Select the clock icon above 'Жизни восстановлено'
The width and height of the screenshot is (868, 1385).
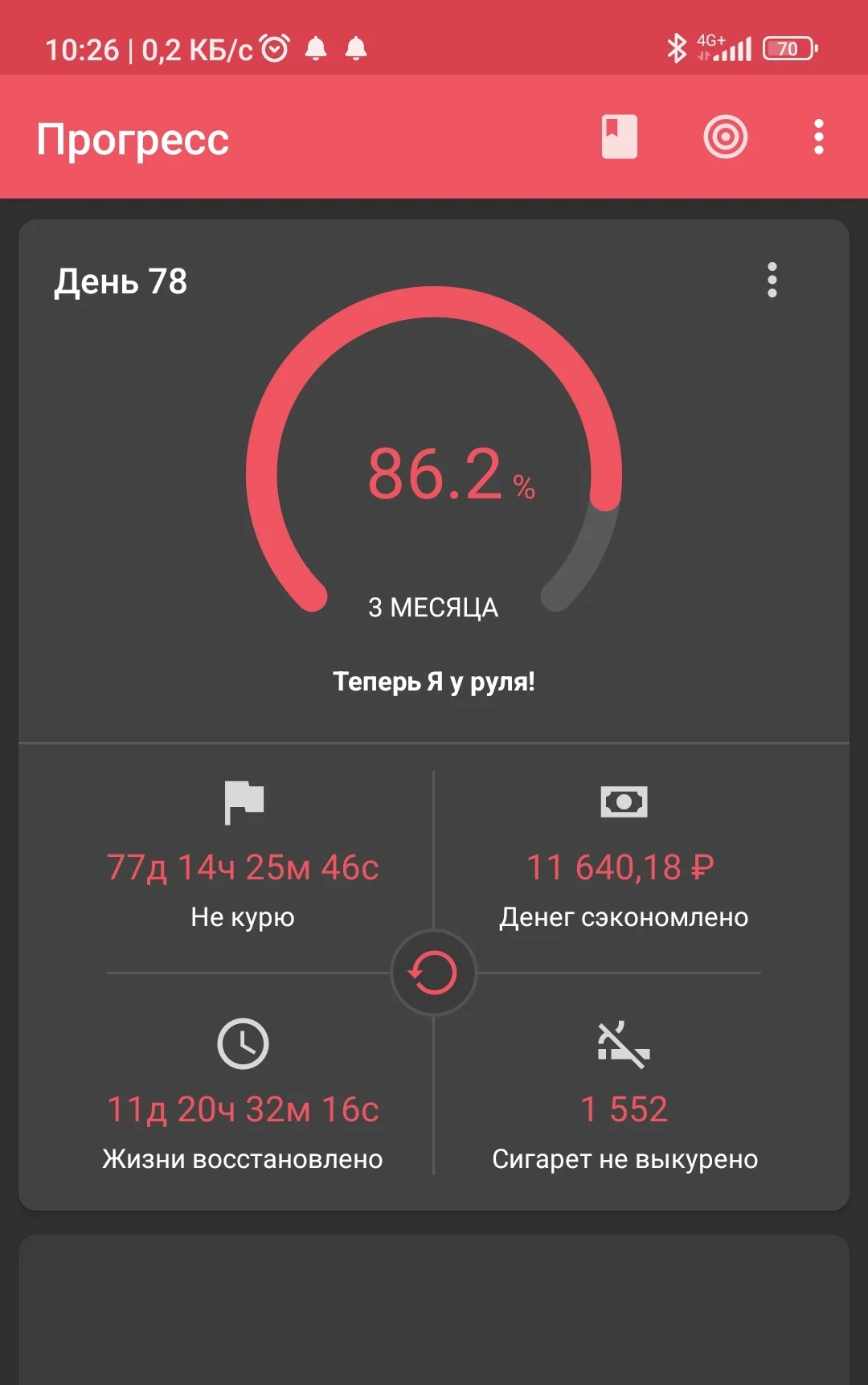click(x=244, y=1043)
